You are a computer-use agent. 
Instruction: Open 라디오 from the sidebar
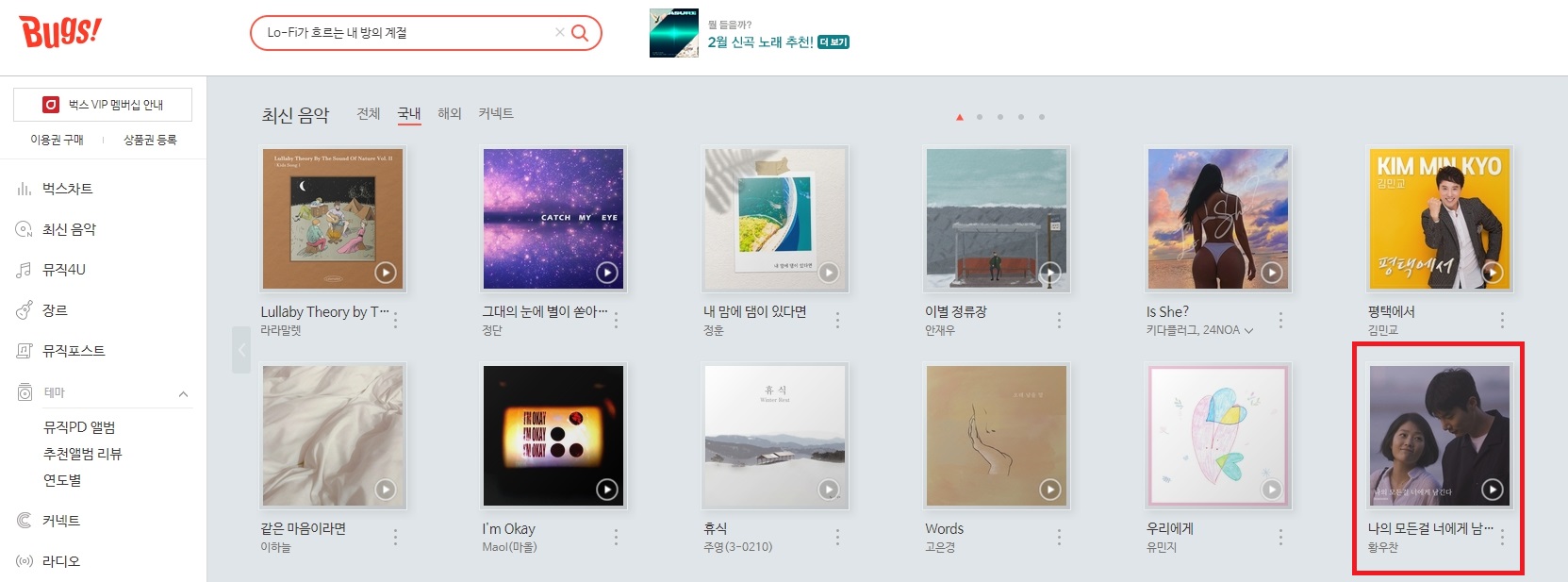click(60, 561)
